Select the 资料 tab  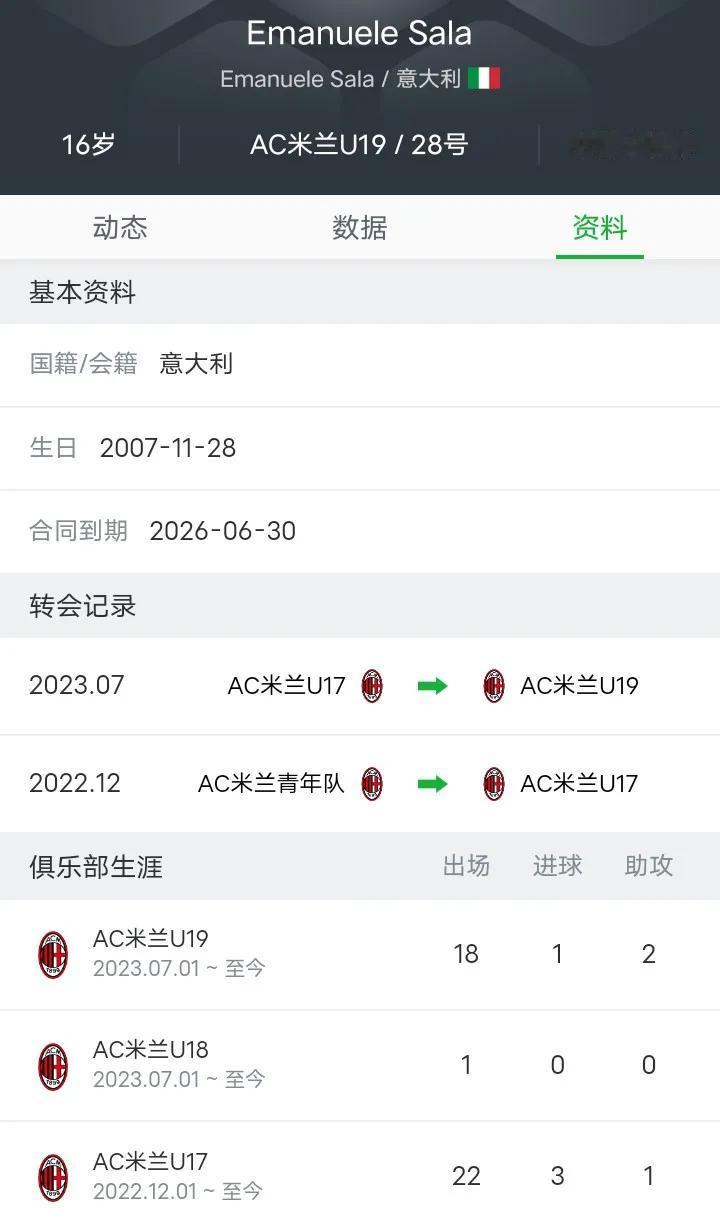point(600,228)
